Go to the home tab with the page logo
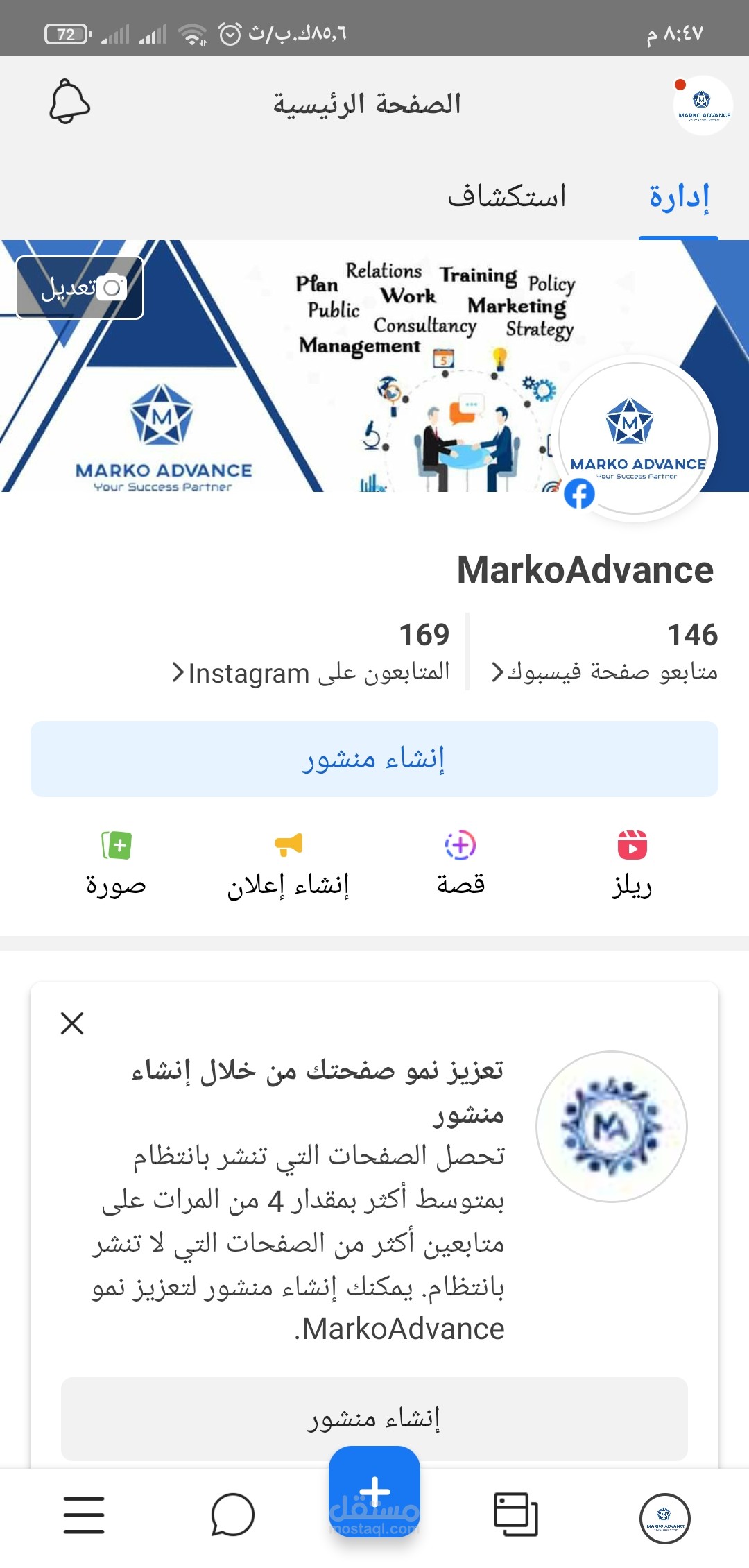 [664, 1518]
